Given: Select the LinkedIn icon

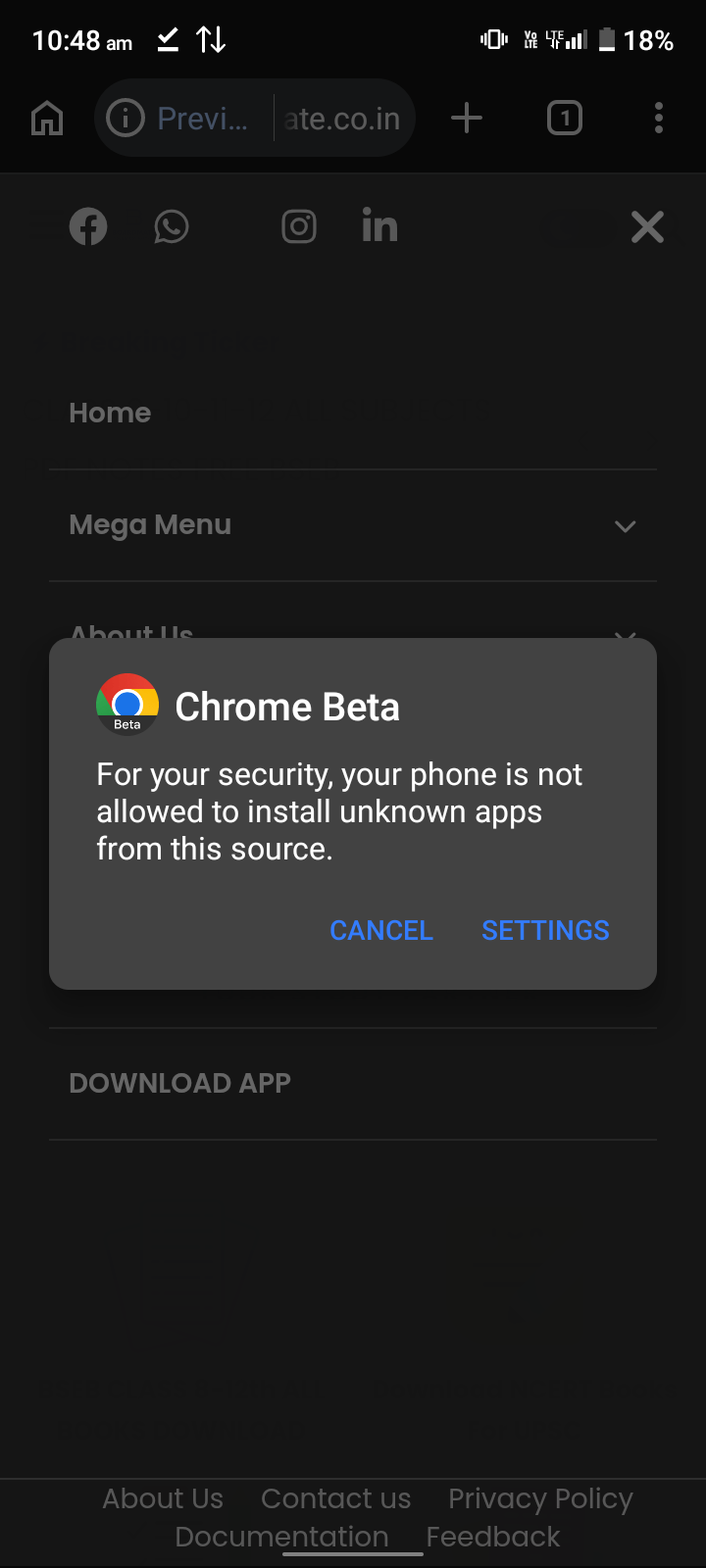Looking at the screenshot, I should click(379, 226).
